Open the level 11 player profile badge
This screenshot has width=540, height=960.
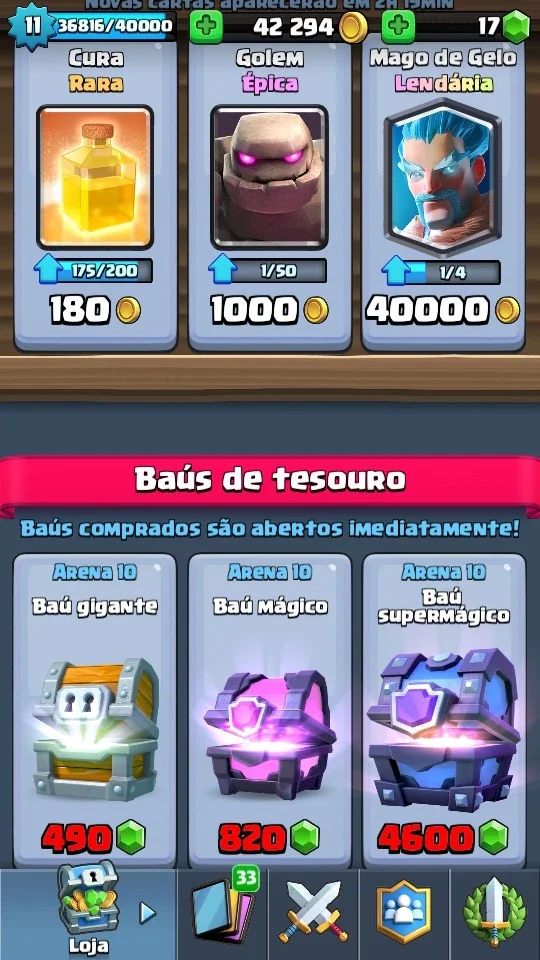click(x=32, y=26)
